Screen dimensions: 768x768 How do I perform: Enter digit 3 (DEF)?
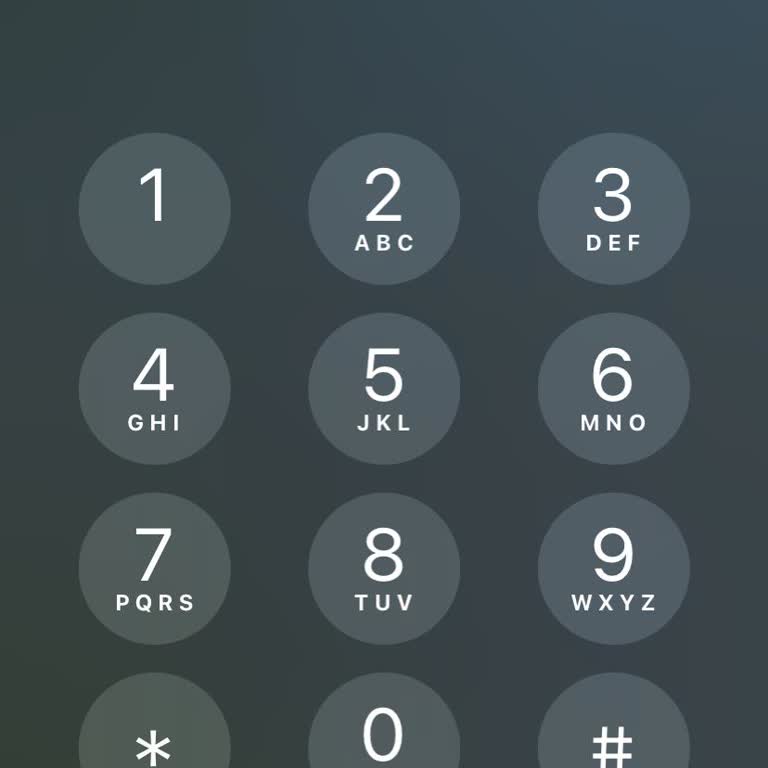613,208
